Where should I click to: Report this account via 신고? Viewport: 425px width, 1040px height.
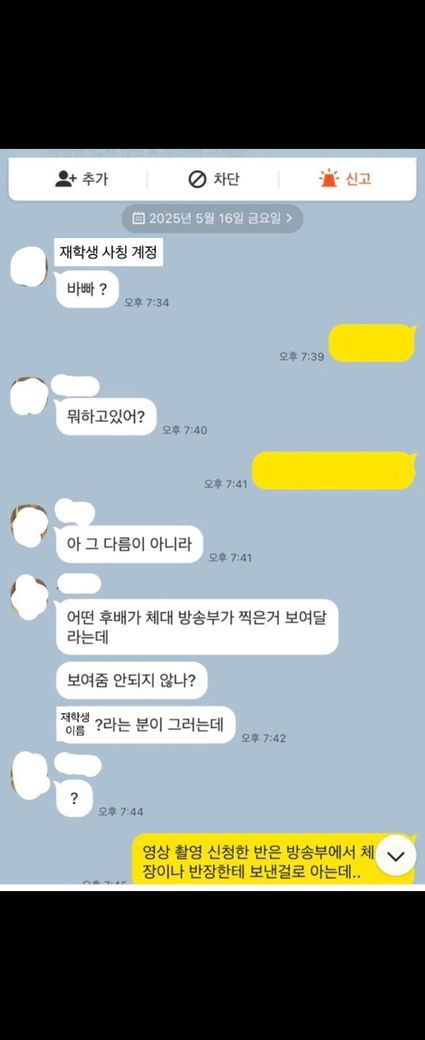coord(345,179)
